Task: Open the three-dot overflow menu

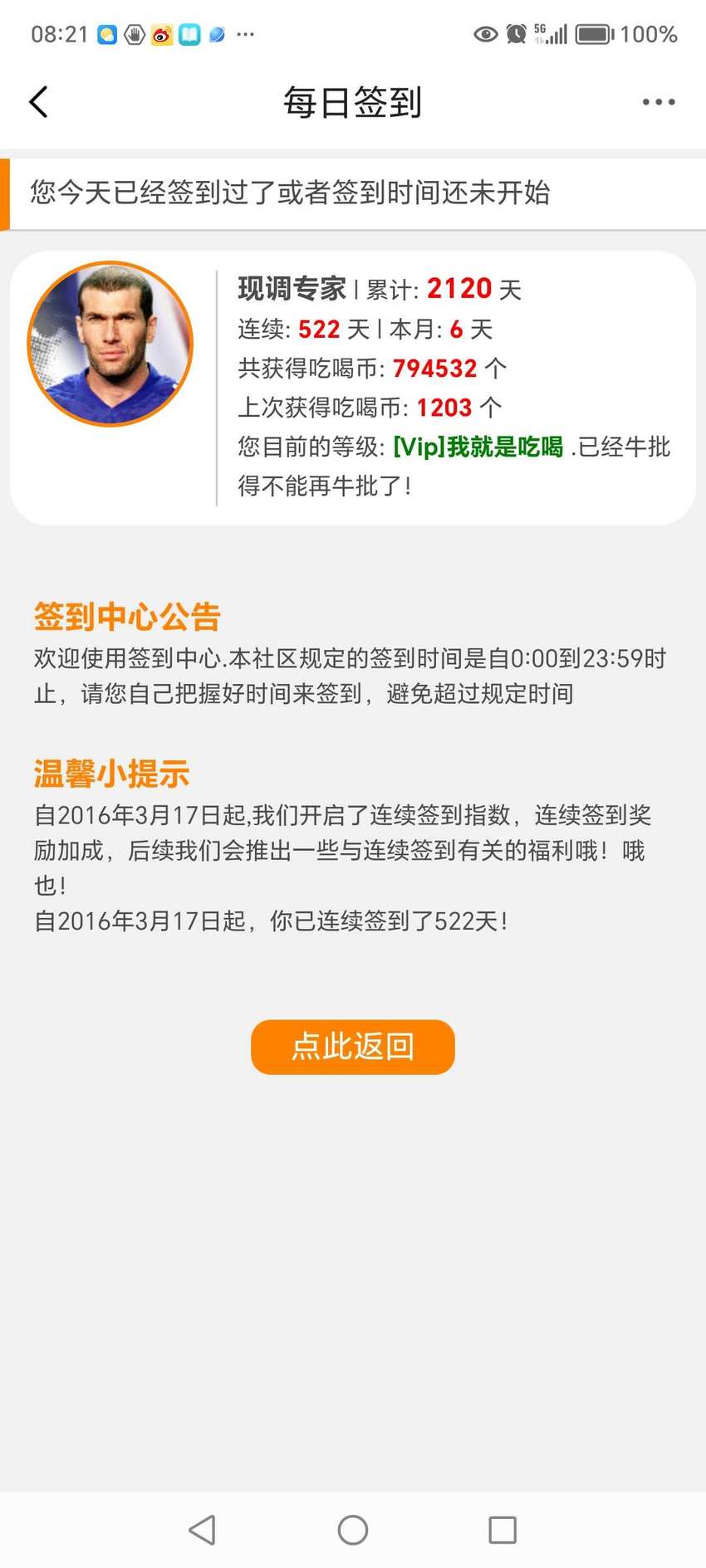Action: tap(659, 102)
